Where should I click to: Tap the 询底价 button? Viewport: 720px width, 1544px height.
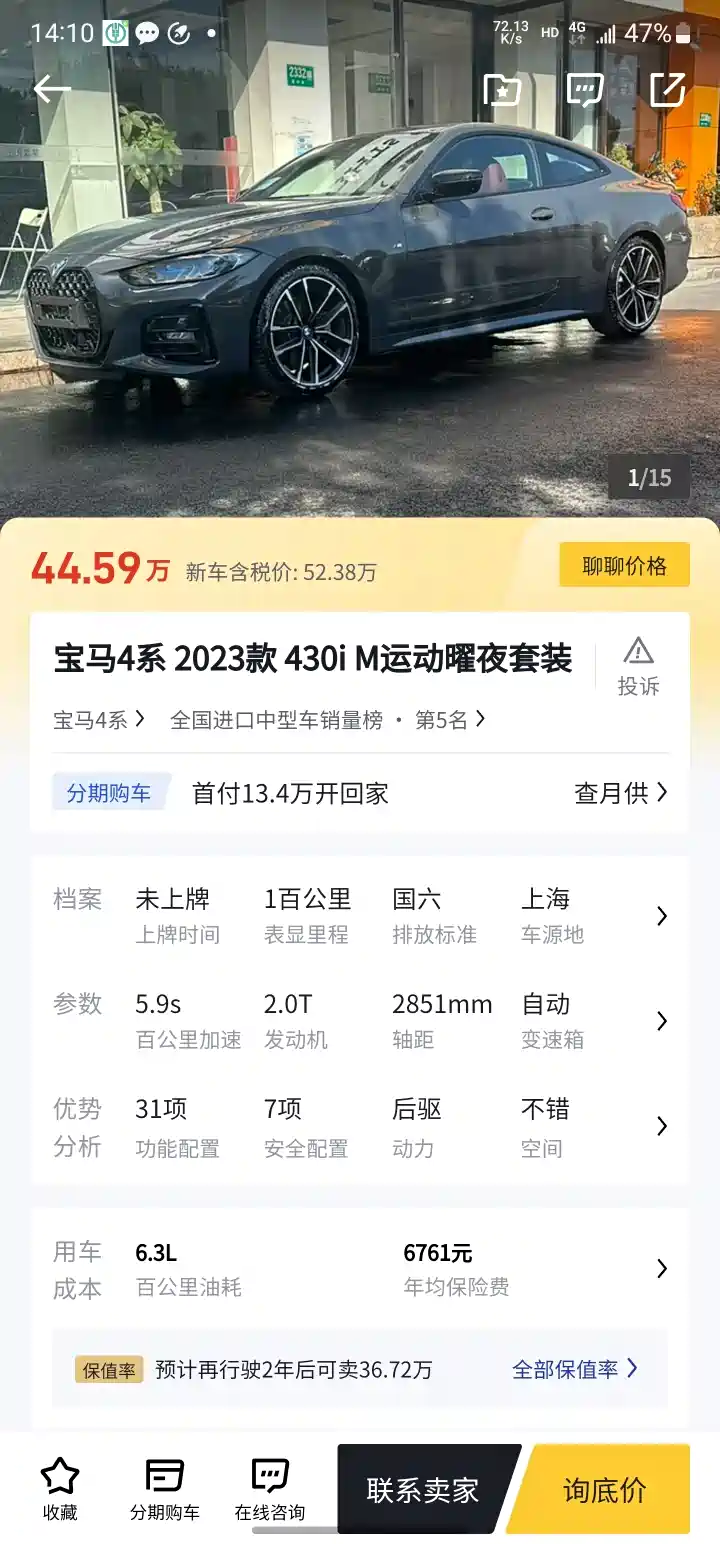point(605,1489)
